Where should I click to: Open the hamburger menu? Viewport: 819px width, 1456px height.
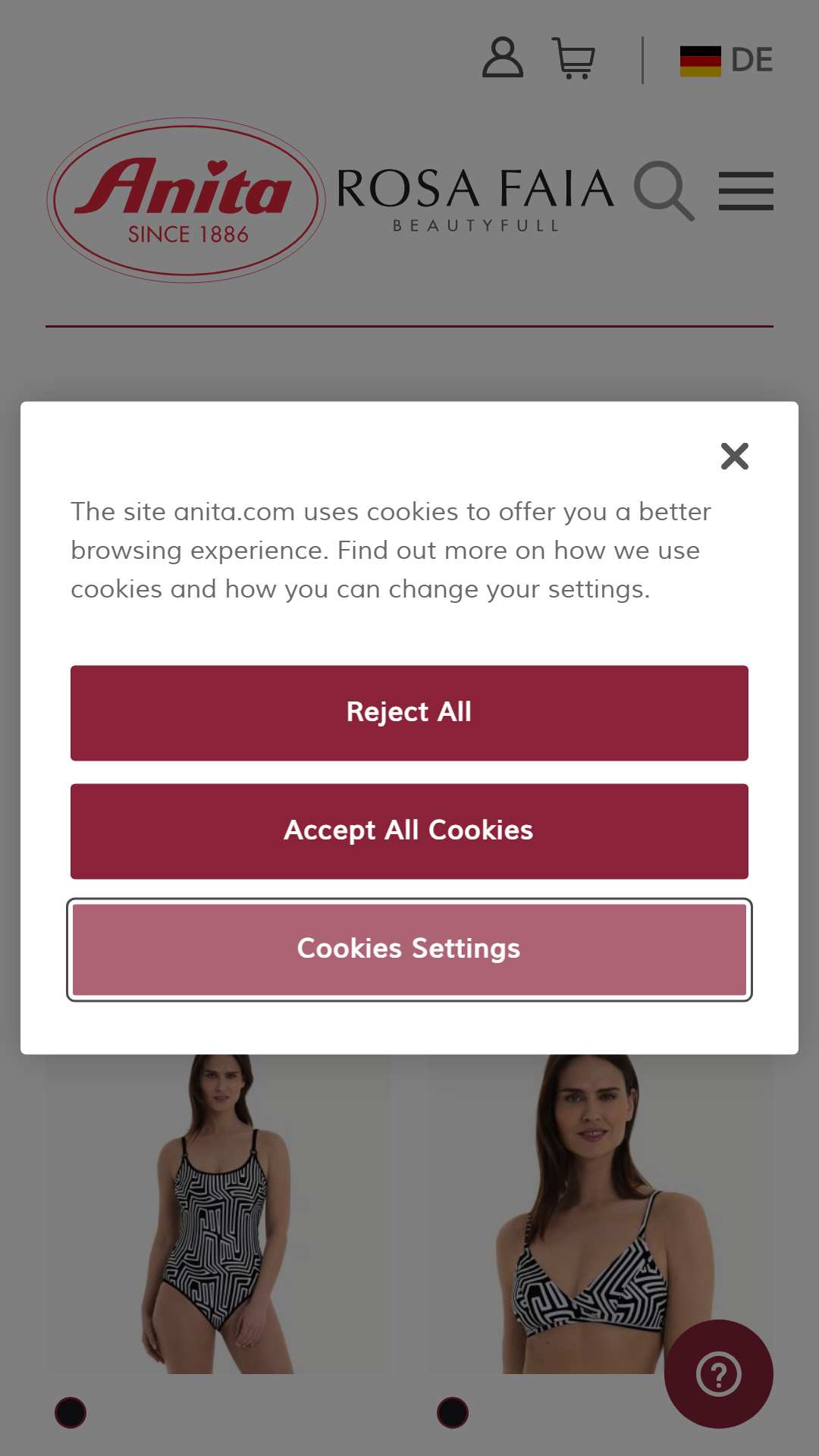coord(746,191)
